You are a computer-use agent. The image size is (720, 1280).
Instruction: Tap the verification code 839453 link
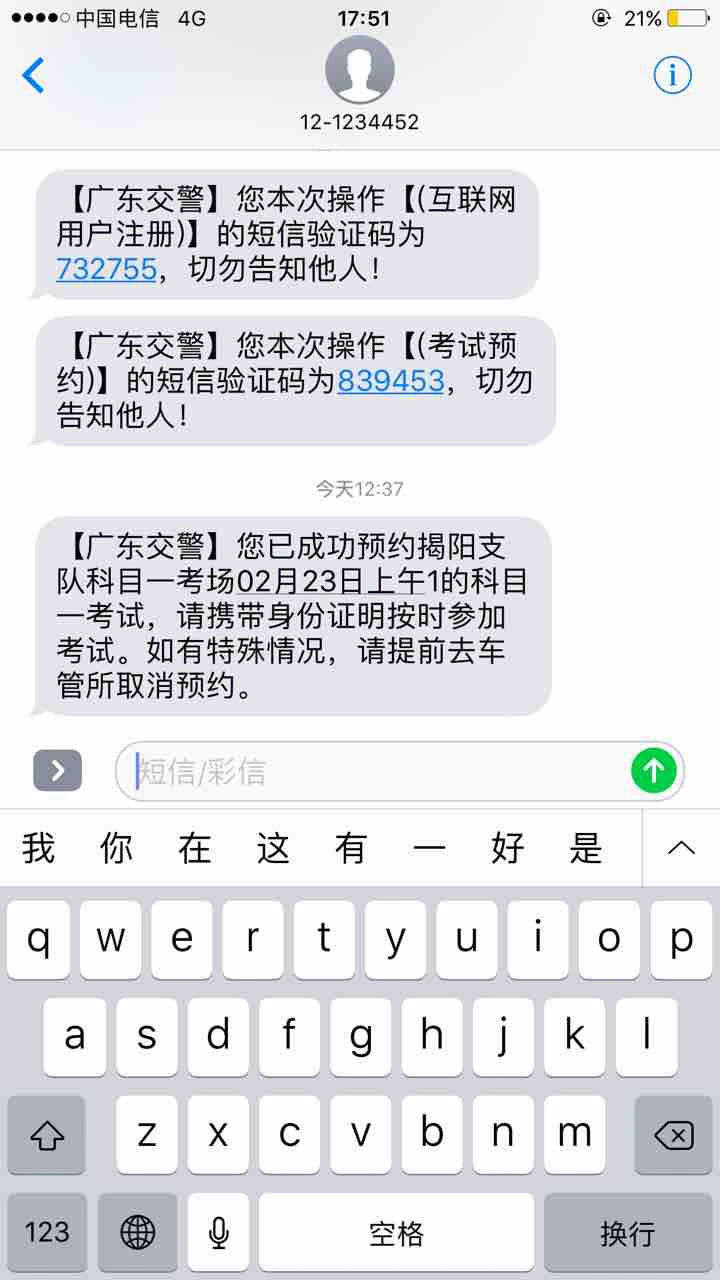(390, 381)
